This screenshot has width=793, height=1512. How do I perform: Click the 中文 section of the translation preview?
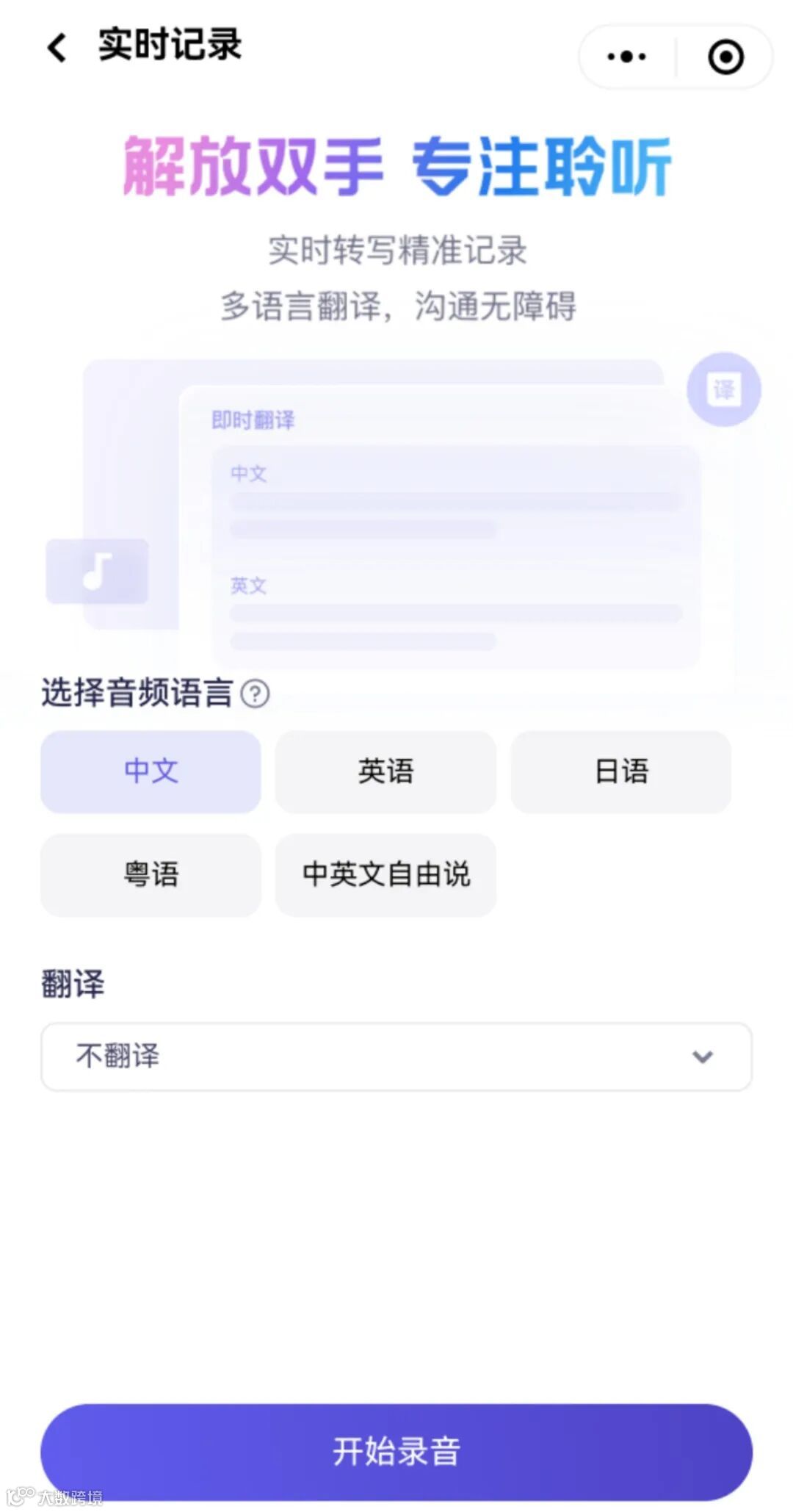(246, 474)
